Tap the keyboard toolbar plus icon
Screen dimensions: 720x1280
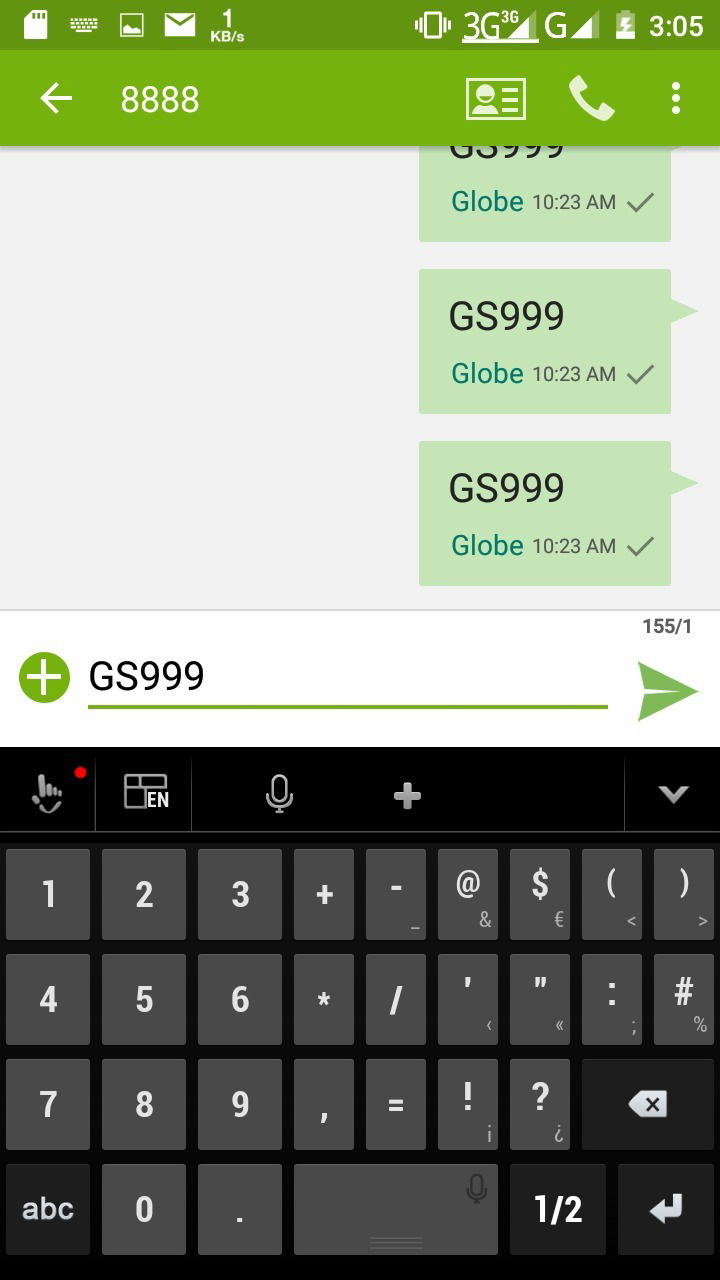point(407,796)
